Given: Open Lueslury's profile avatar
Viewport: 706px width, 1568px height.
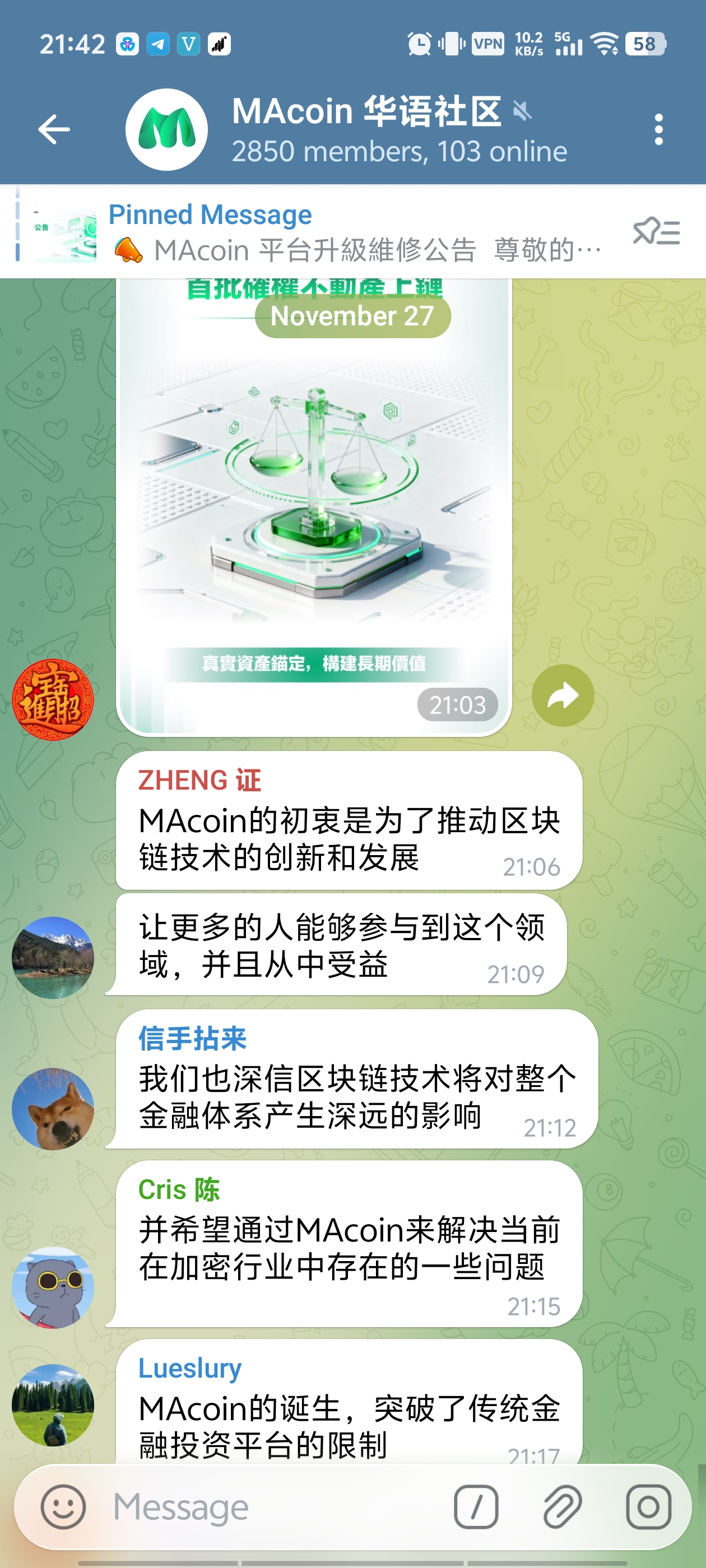Looking at the screenshot, I should (x=53, y=1405).
